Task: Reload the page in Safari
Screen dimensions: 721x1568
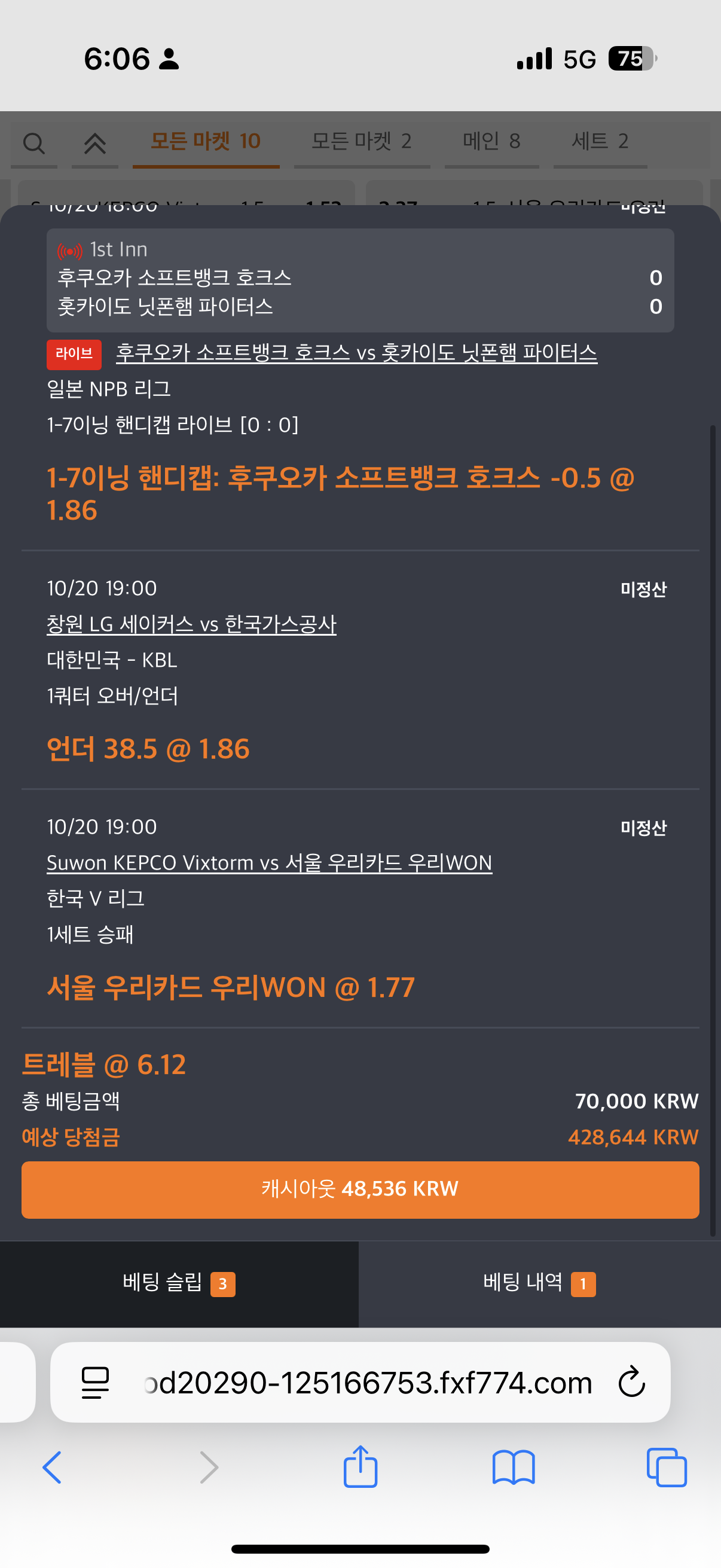Action: click(x=631, y=1382)
